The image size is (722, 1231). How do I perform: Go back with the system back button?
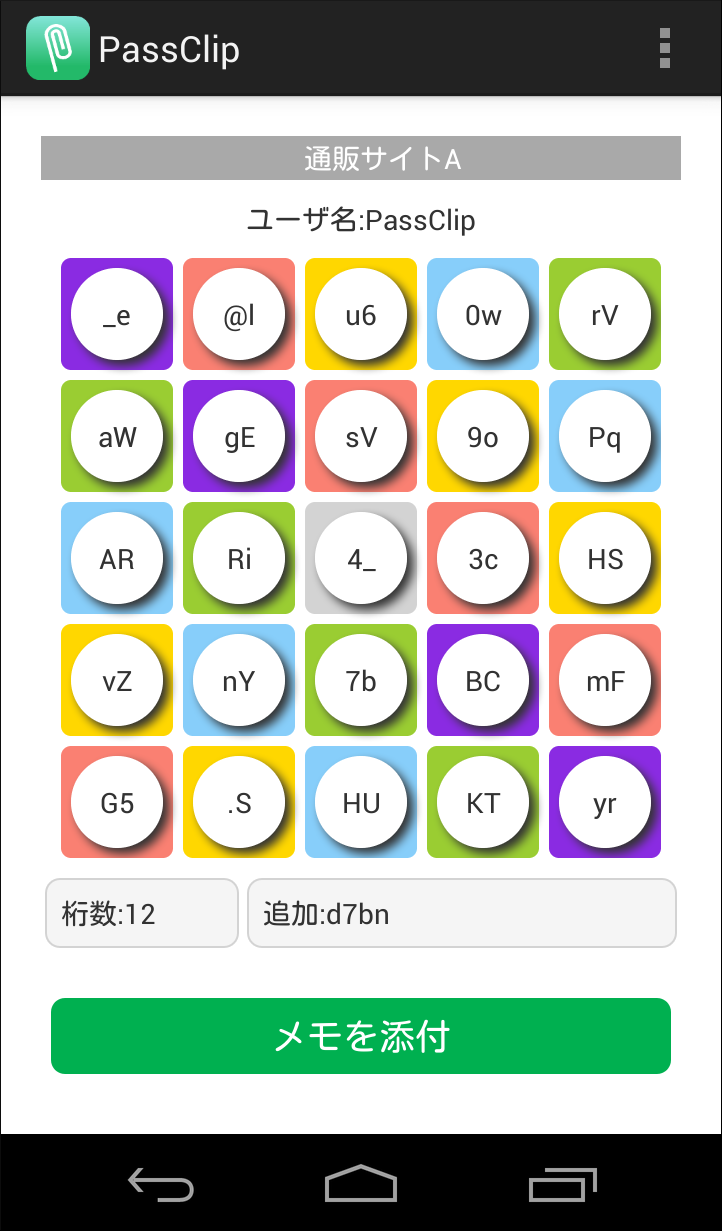(x=161, y=1184)
